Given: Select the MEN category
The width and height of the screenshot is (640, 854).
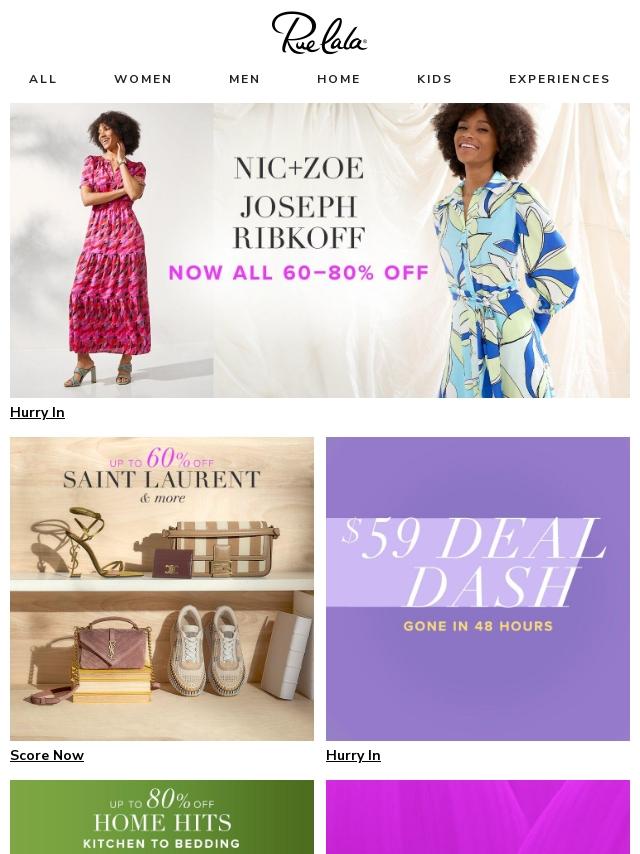Looking at the screenshot, I should [244, 79].
